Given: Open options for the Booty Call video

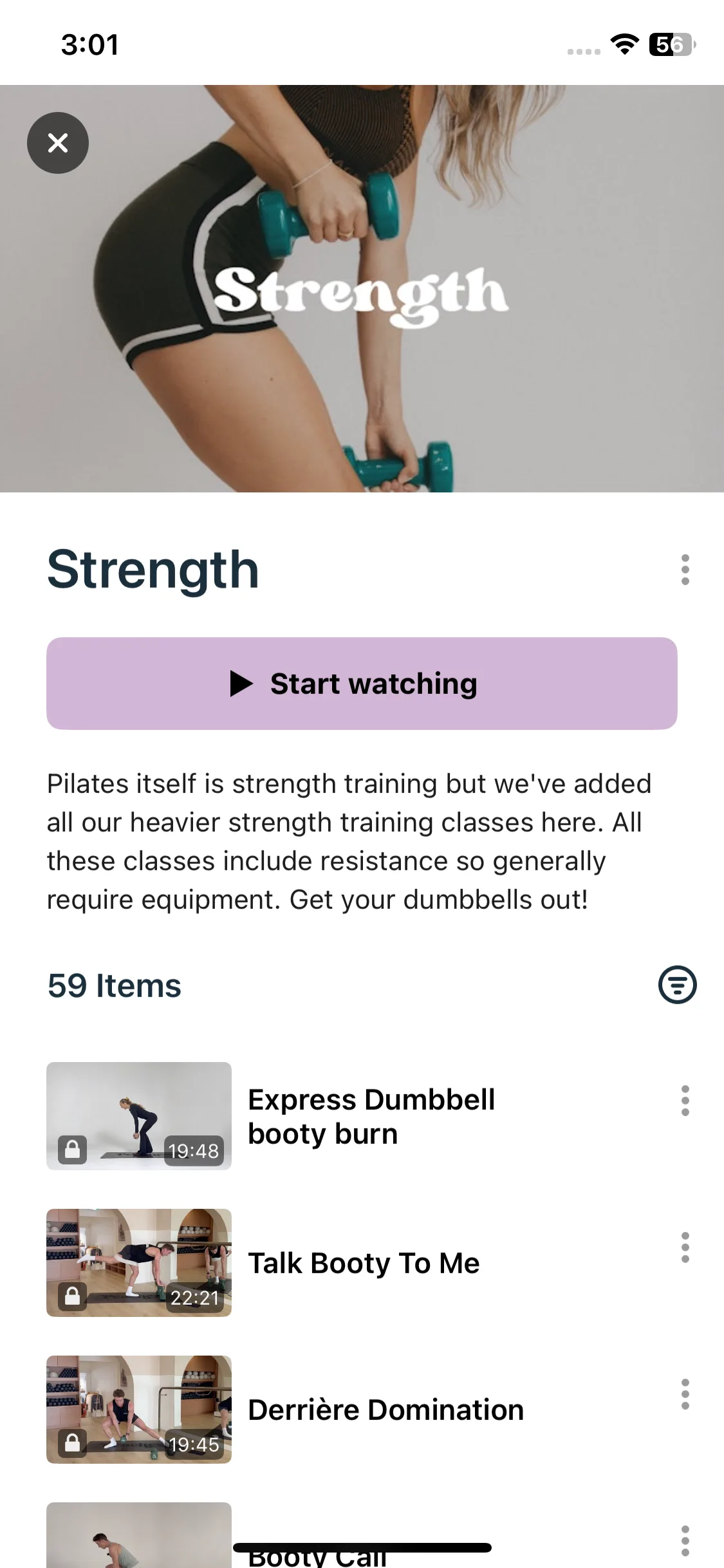Looking at the screenshot, I should 685,1541.
